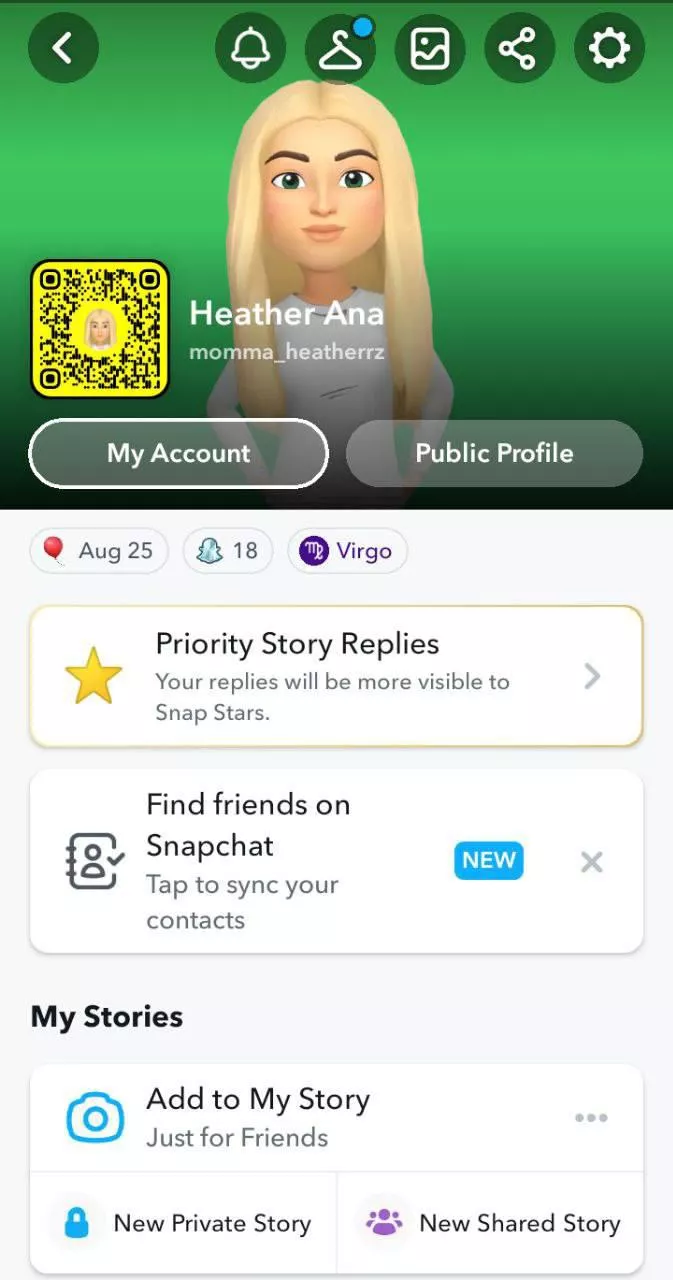Open the background image picker icon
Screen dimensions: 673x1280
click(430, 47)
